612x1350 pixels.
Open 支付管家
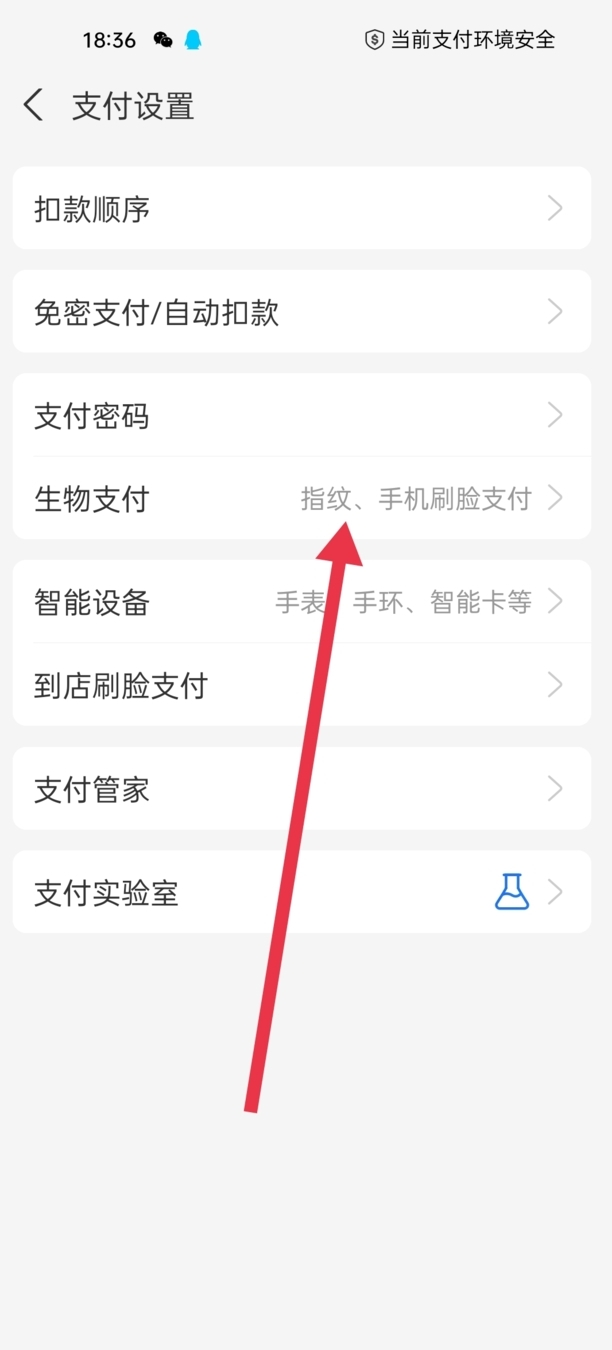tap(302, 789)
